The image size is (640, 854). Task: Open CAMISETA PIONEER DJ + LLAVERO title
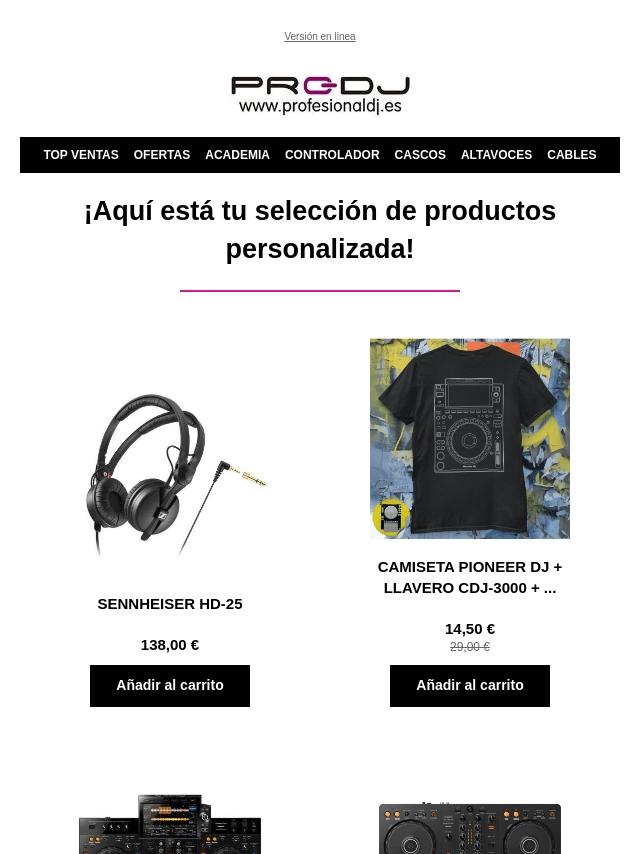469,577
